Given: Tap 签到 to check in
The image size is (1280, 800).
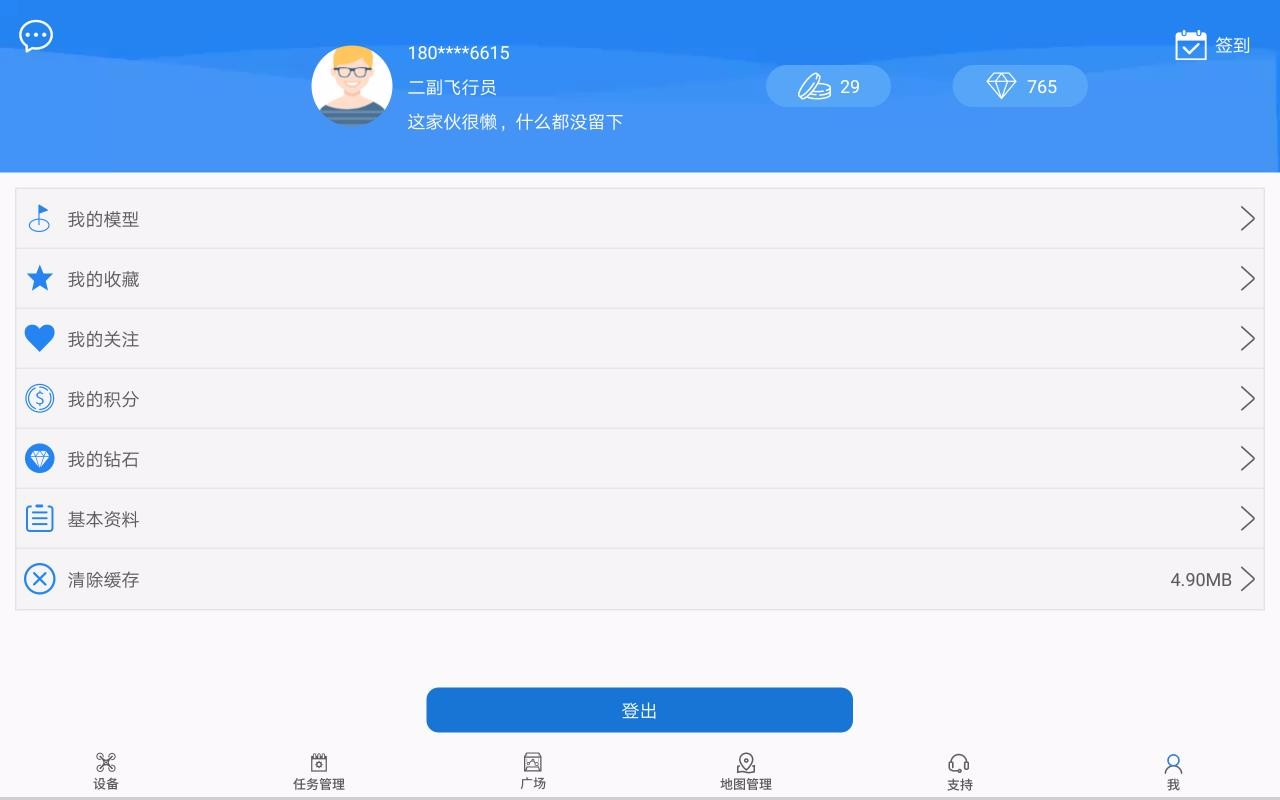Looking at the screenshot, I should click(1212, 45).
